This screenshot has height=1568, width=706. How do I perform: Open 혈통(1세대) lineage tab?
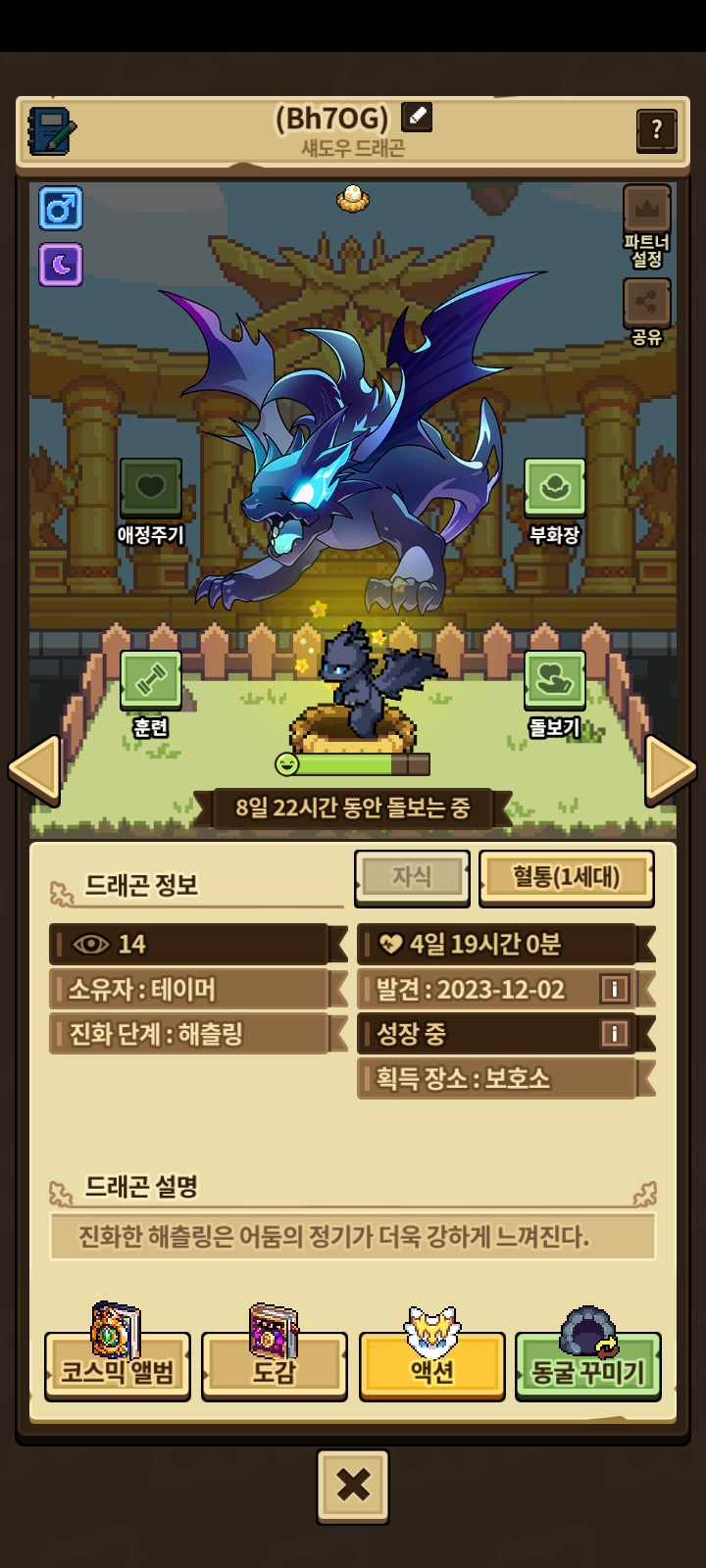point(567,877)
